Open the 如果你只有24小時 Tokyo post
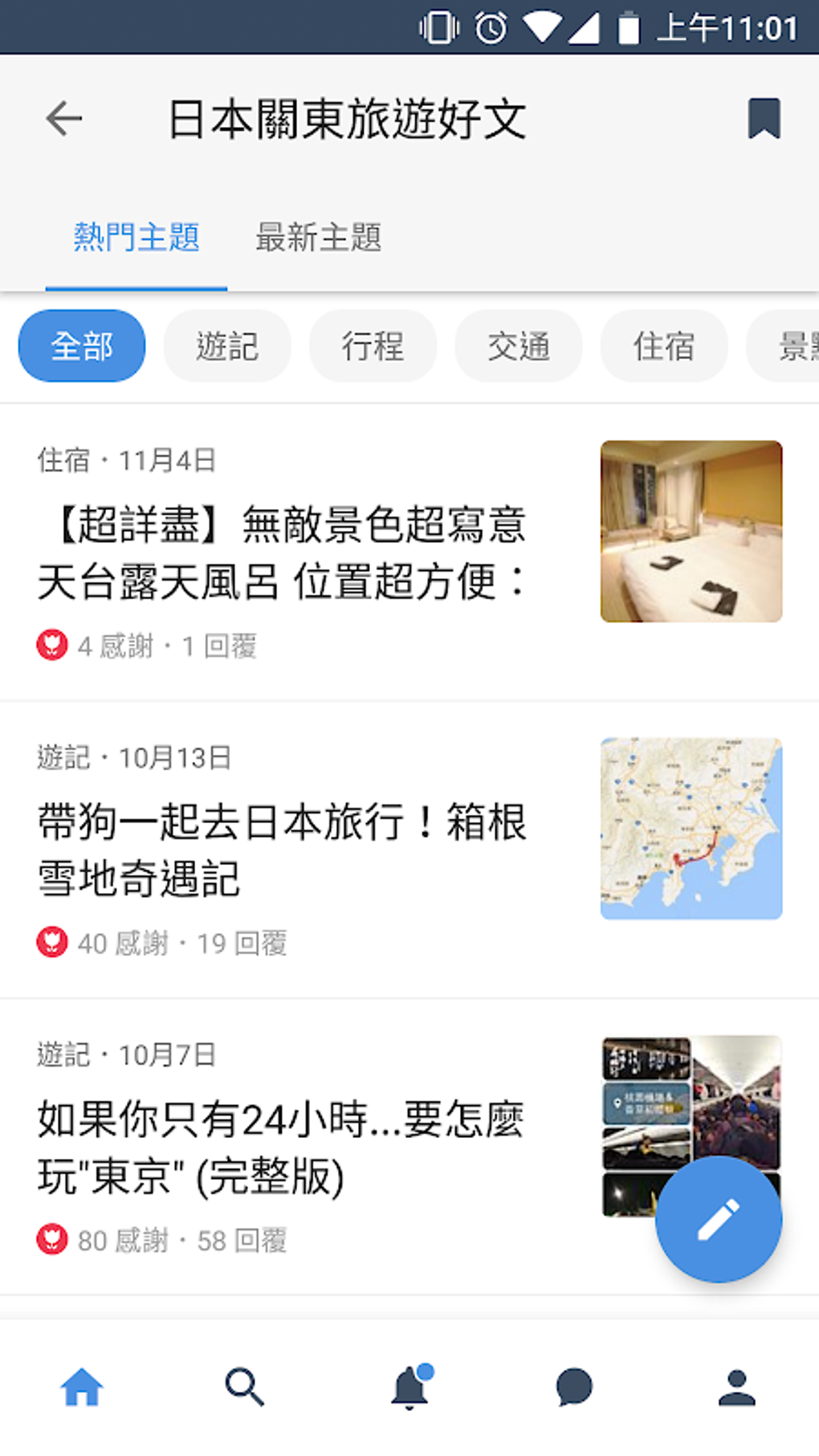The height and width of the screenshot is (1456, 819). 281,1147
